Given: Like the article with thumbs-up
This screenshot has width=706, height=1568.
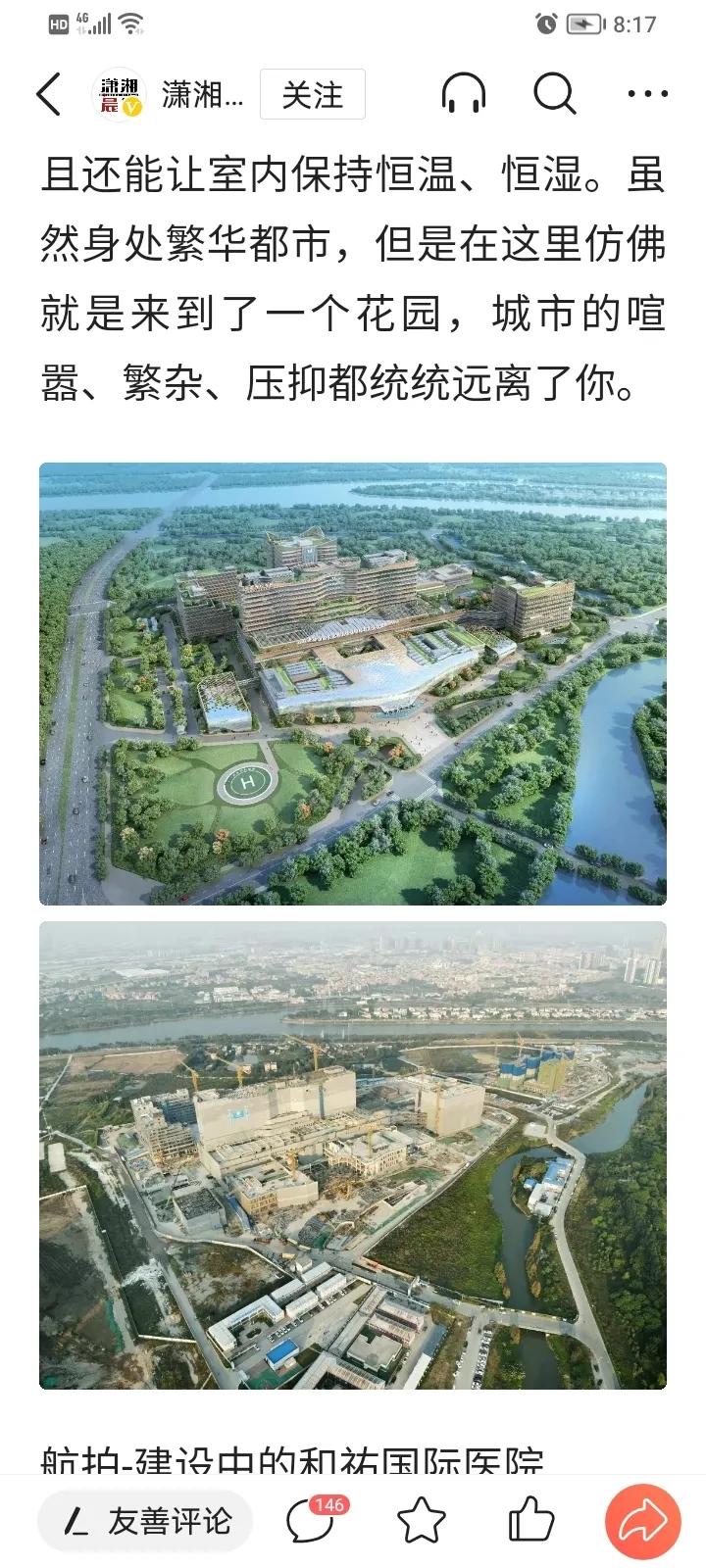Looking at the screenshot, I should tap(531, 1521).
